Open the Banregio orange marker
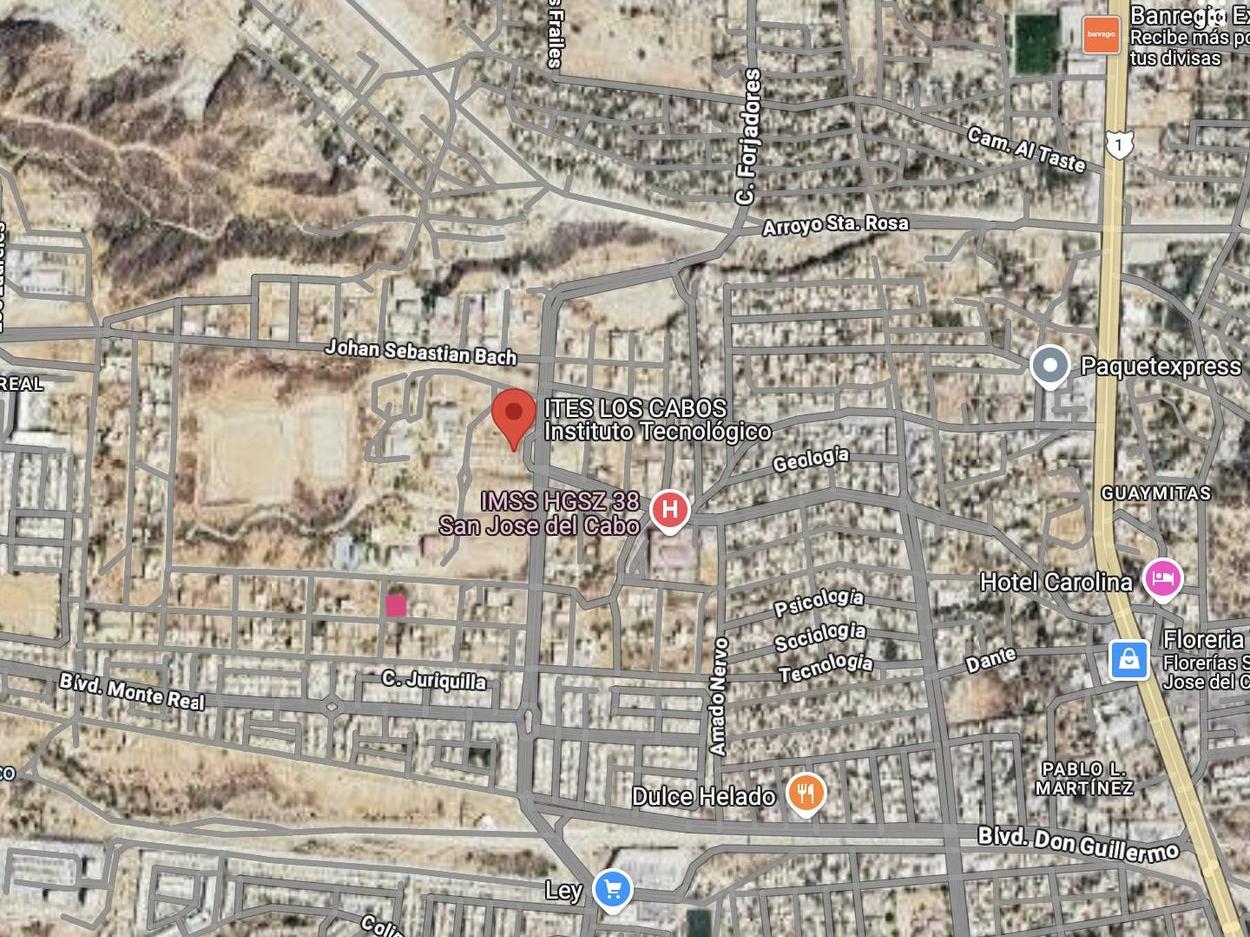1250x937 pixels. [1101, 34]
